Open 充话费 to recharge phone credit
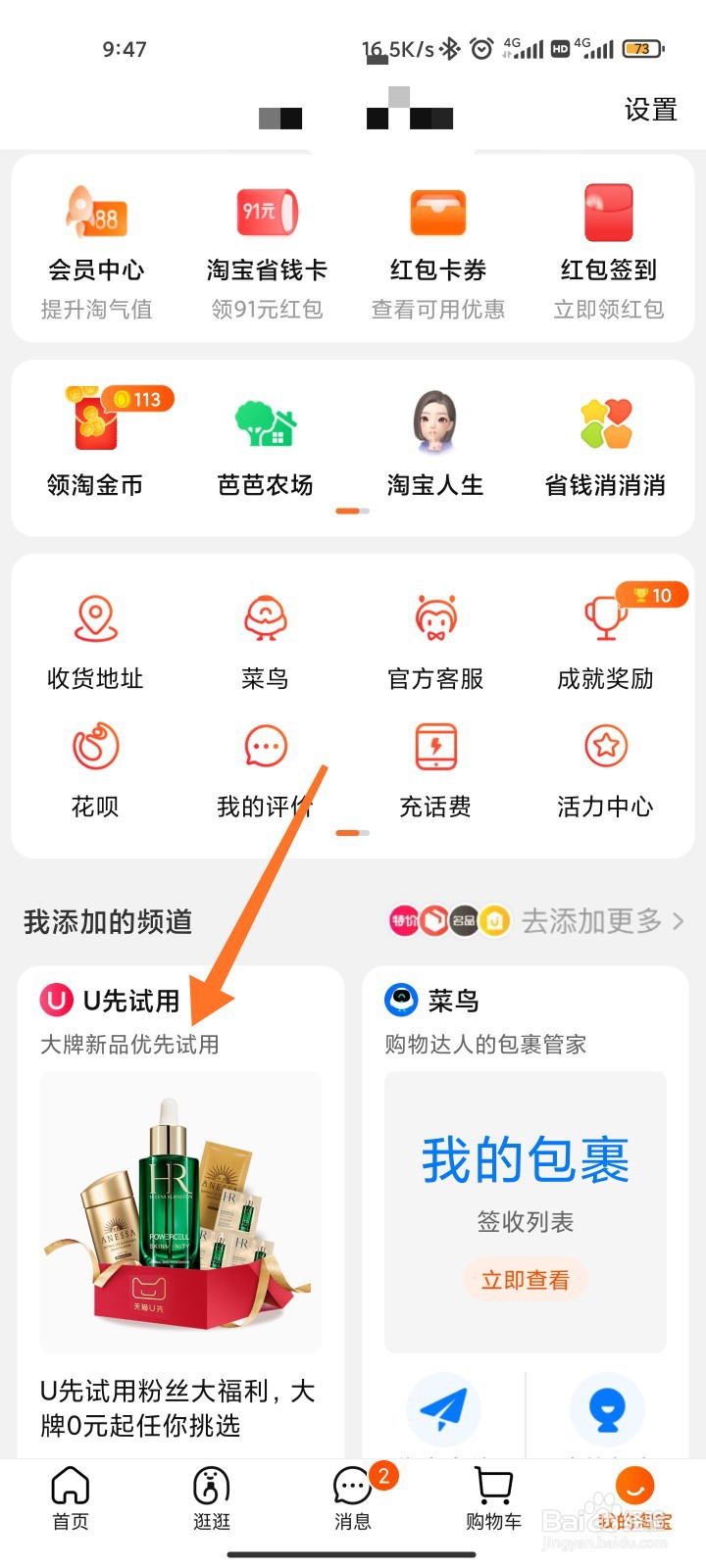706x1568 pixels. [x=436, y=747]
